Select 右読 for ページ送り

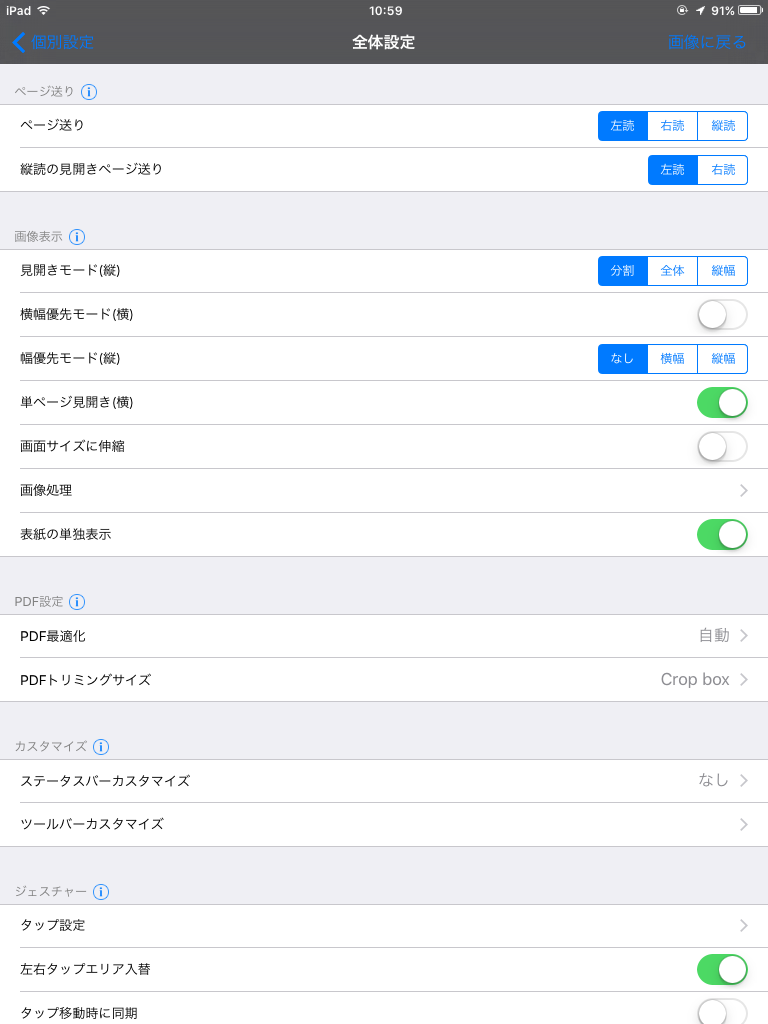pos(672,125)
